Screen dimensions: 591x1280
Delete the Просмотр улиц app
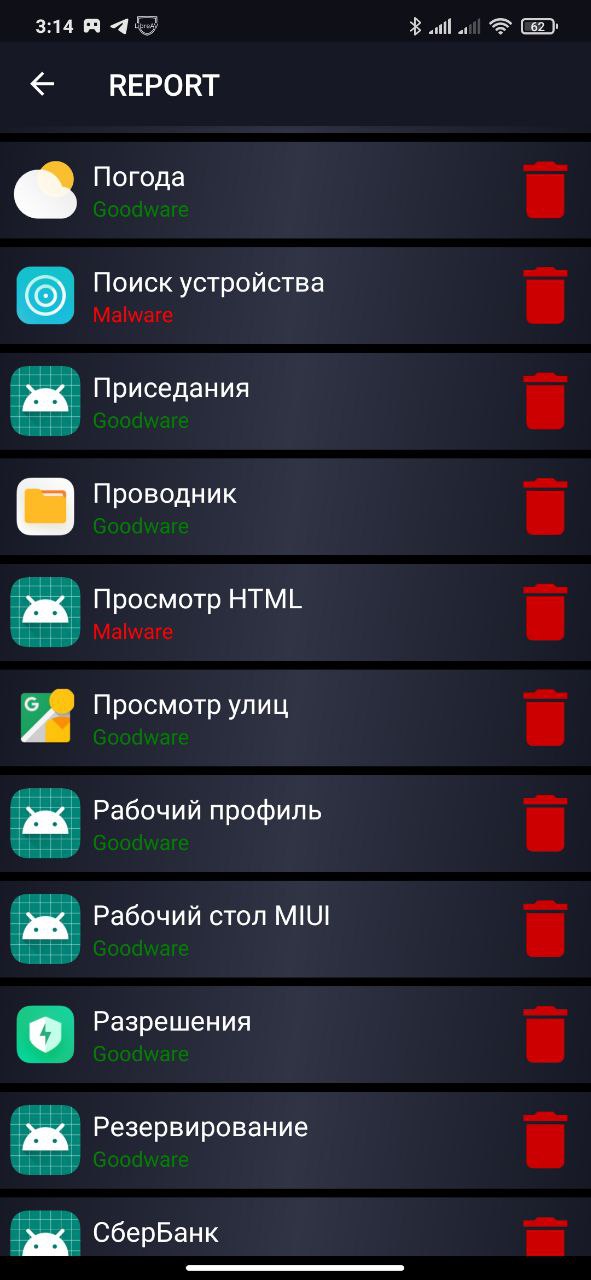[x=545, y=718]
